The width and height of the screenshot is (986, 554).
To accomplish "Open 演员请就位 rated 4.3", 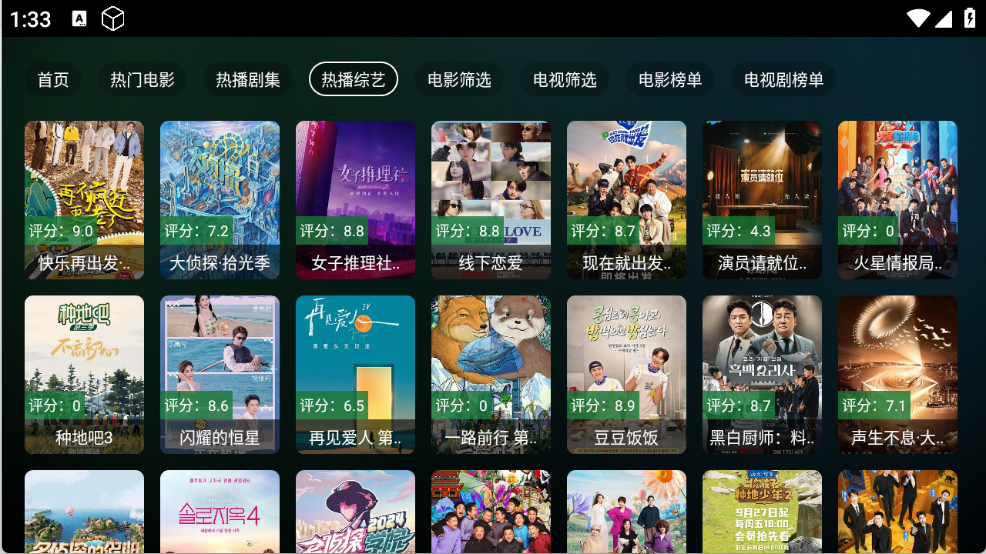I will coord(762,200).
